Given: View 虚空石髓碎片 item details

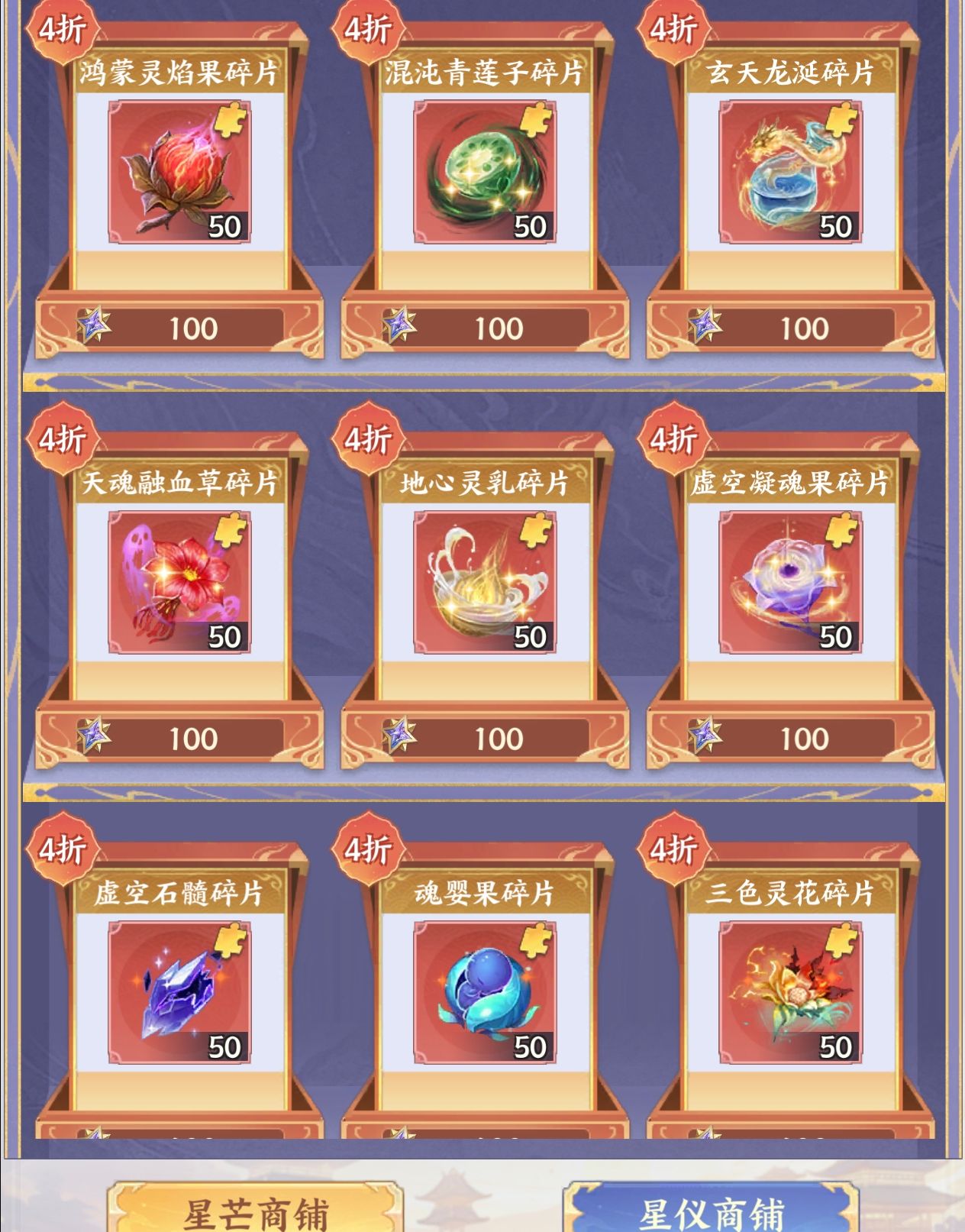Looking at the screenshot, I should pyautogui.click(x=179, y=993).
